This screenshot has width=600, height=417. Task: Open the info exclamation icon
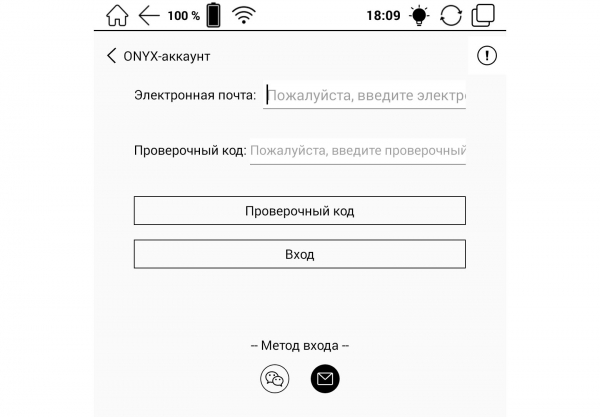pyautogui.click(x=487, y=56)
